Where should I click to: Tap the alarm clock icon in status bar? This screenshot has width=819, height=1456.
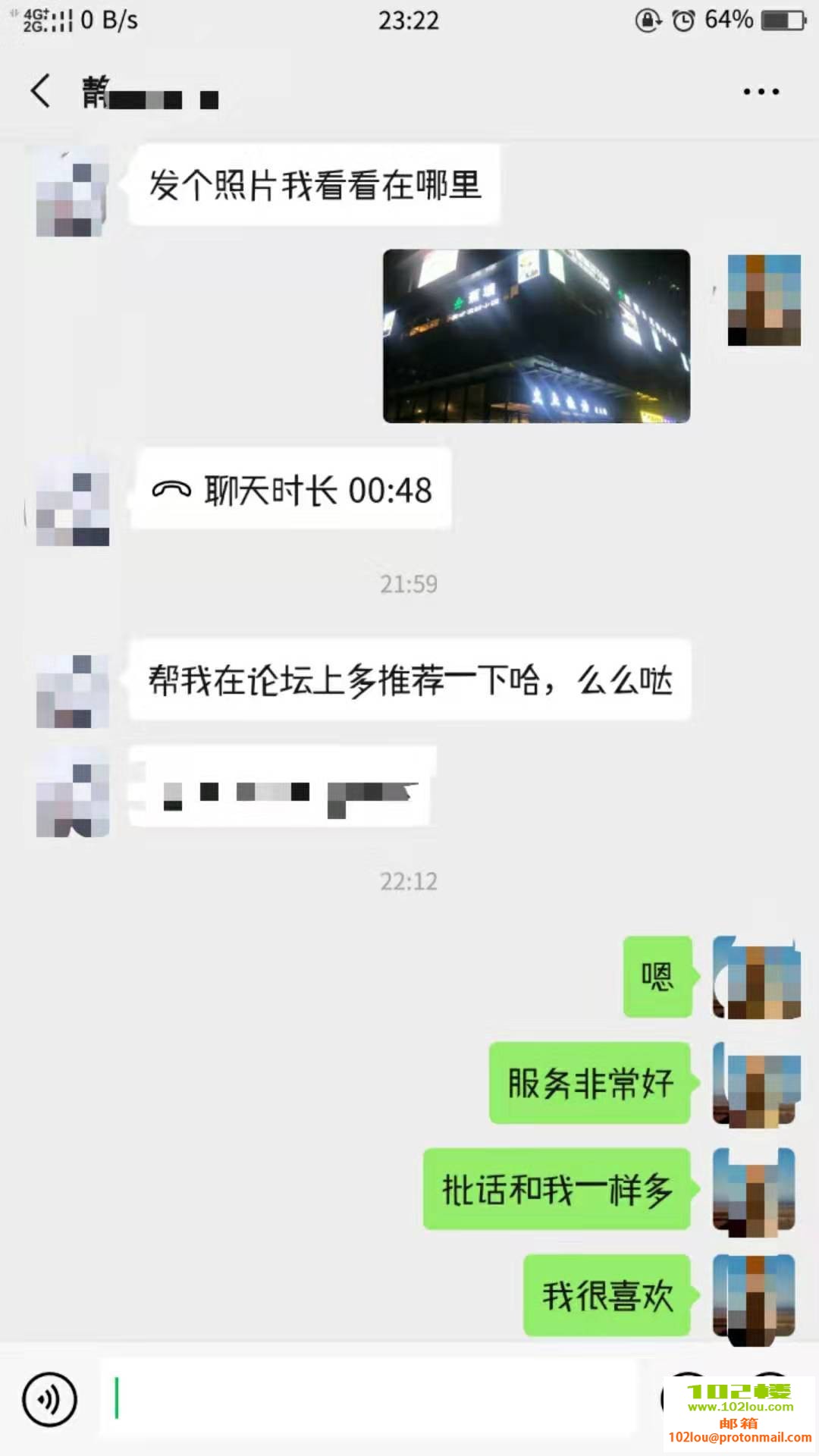[683, 22]
